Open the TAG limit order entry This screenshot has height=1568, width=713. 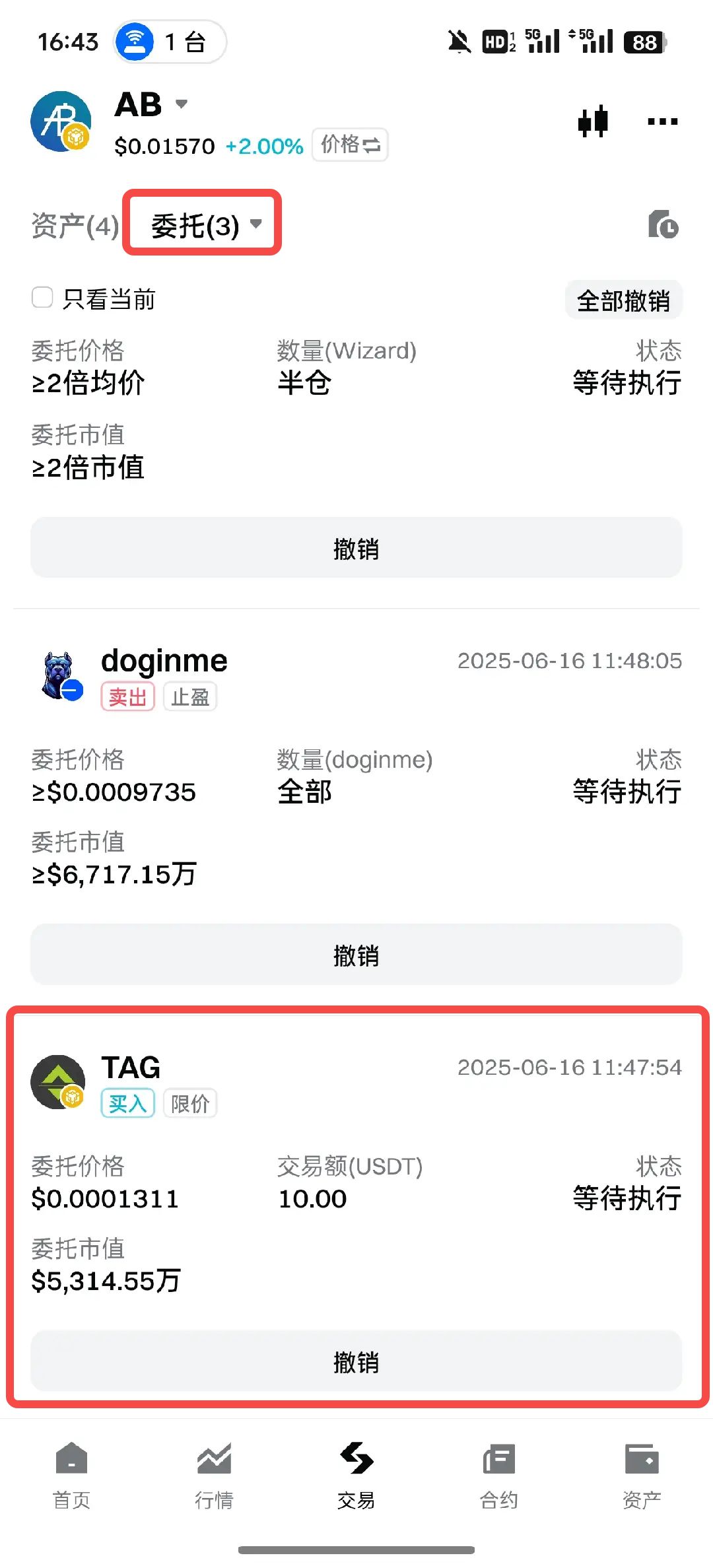tap(131, 1068)
